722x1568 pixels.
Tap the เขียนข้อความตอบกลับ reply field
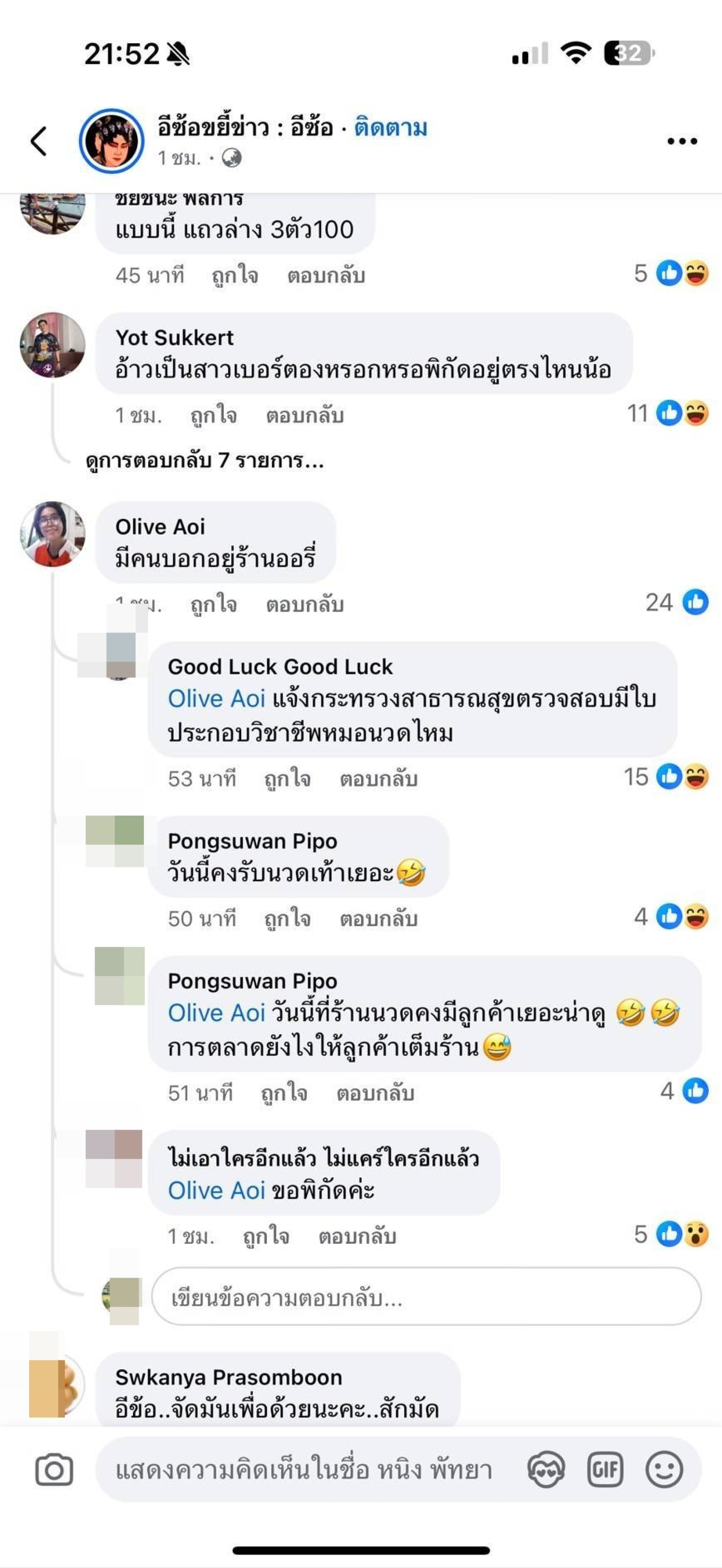point(426,1299)
